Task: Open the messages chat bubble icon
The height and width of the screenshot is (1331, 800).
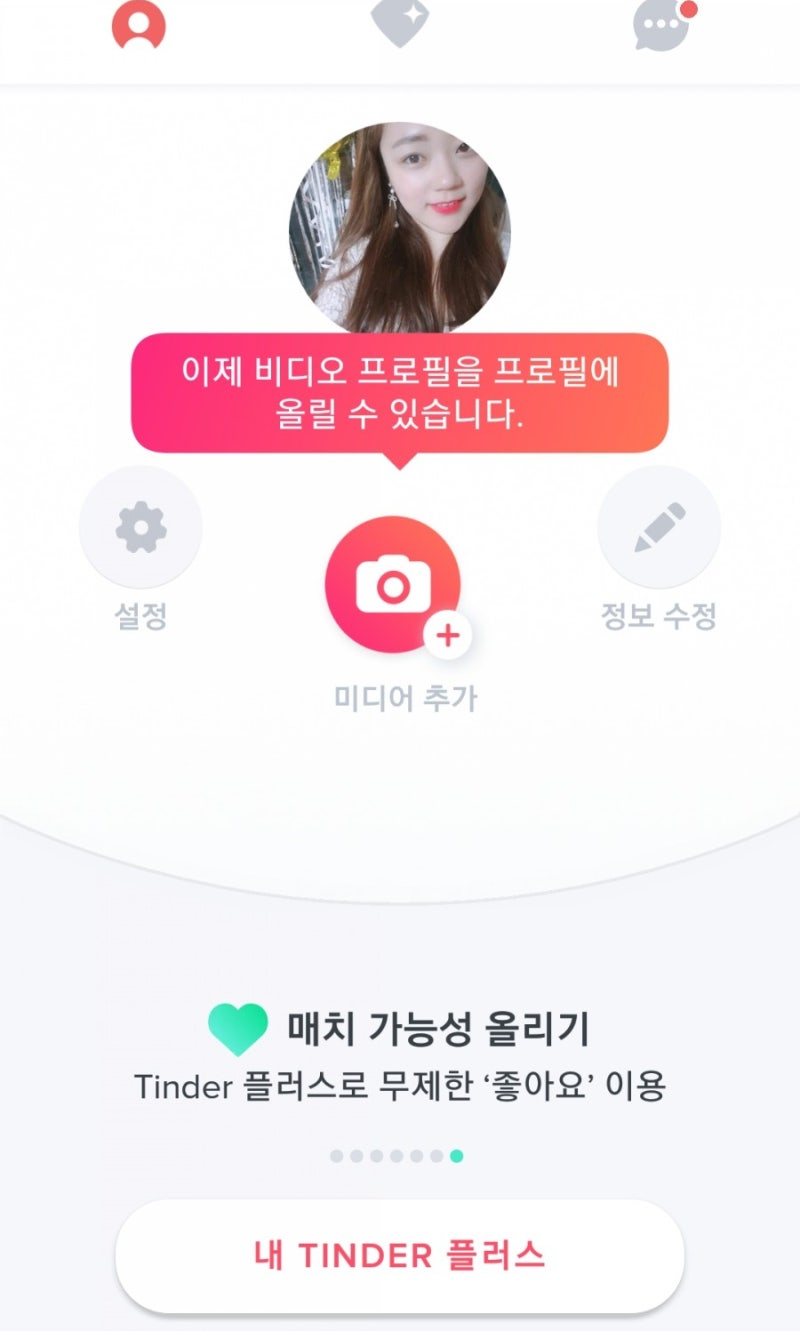Action: (660, 25)
